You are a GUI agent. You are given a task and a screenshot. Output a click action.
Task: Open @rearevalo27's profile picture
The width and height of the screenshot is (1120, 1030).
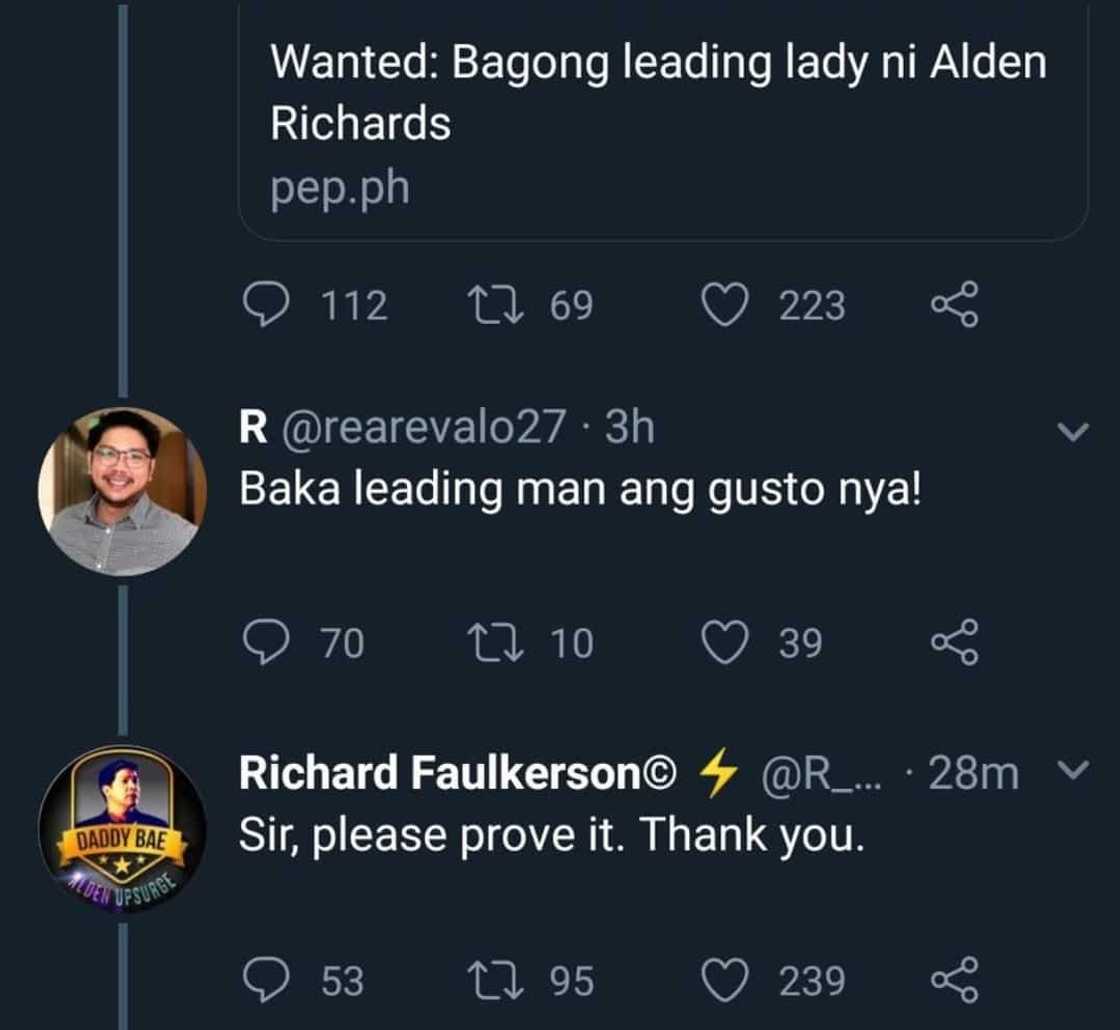[x=122, y=492]
